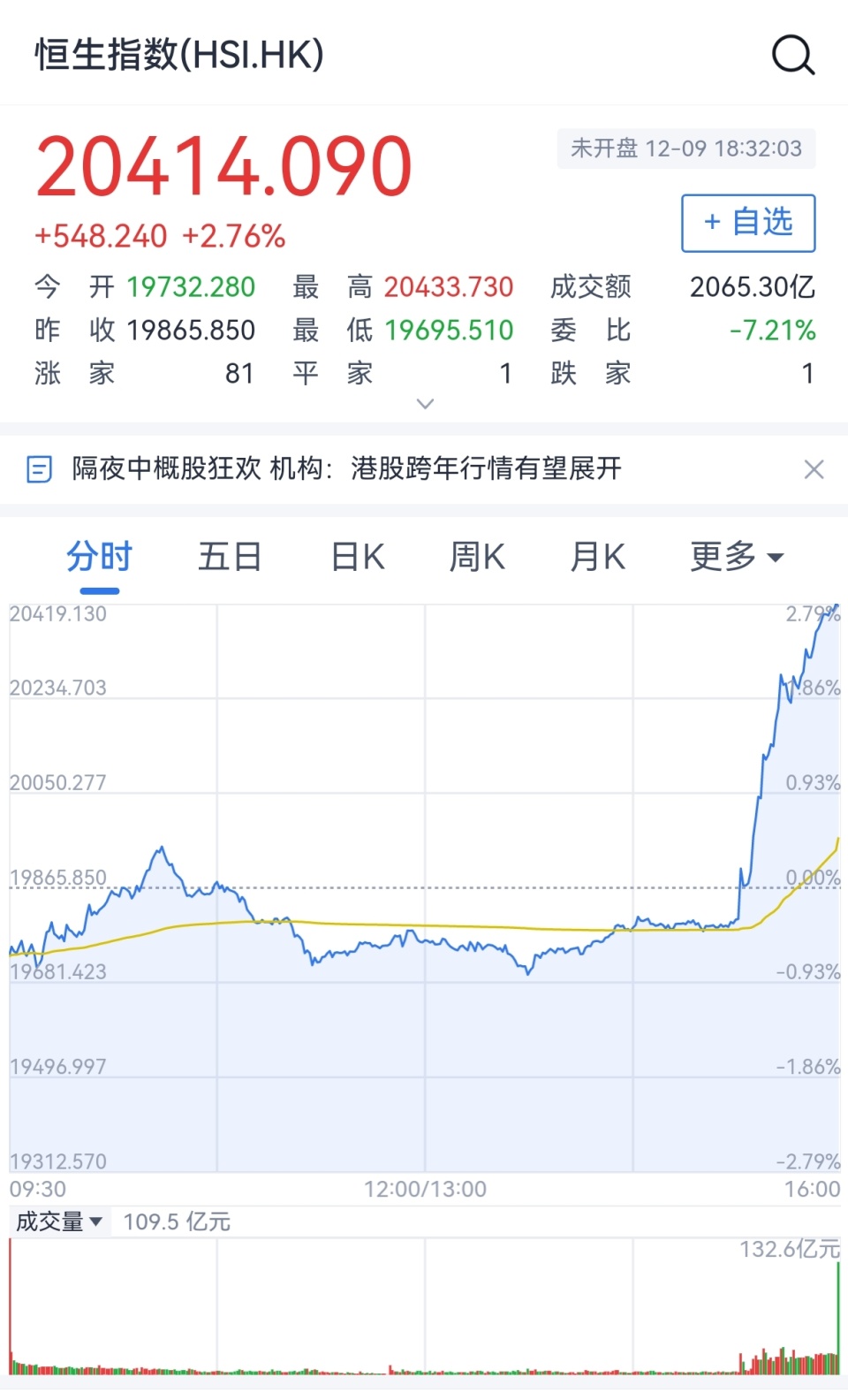
Task: Switch to the 周K weekly tab
Action: [476, 556]
